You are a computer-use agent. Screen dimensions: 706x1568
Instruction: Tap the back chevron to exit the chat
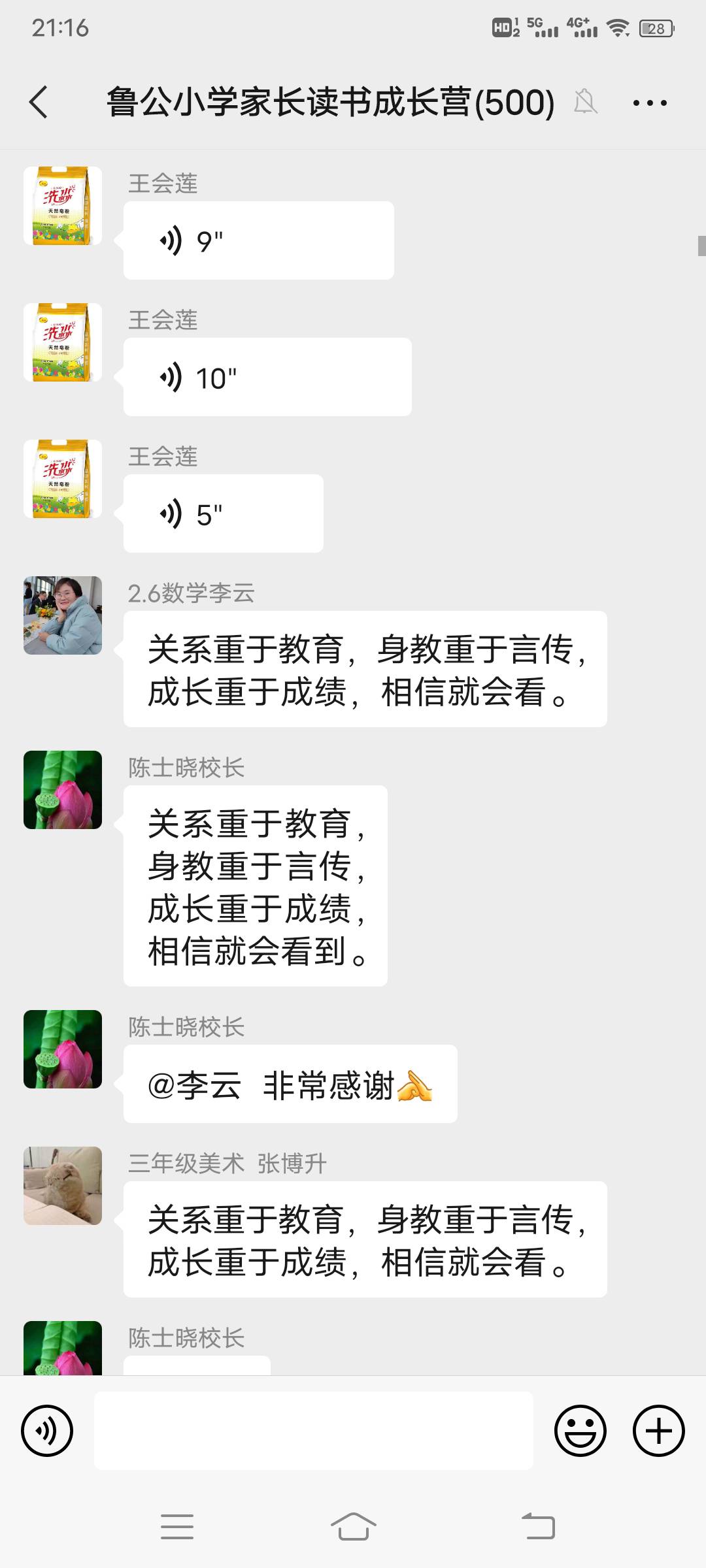pos(39,103)
